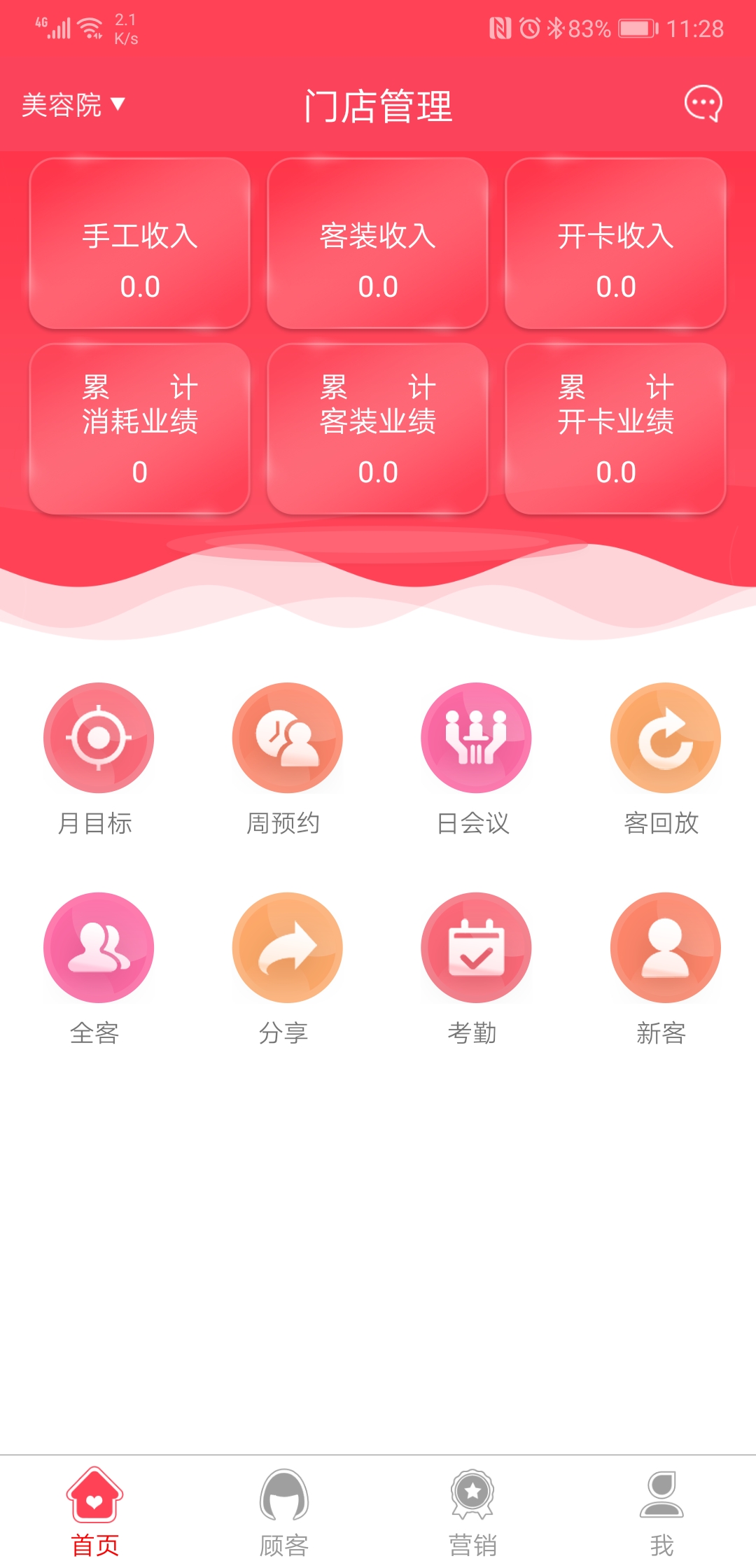The height and width of the screenshot is (1568, 756).
Task: Open the 我 profile tab
Action: (661, 1512)
